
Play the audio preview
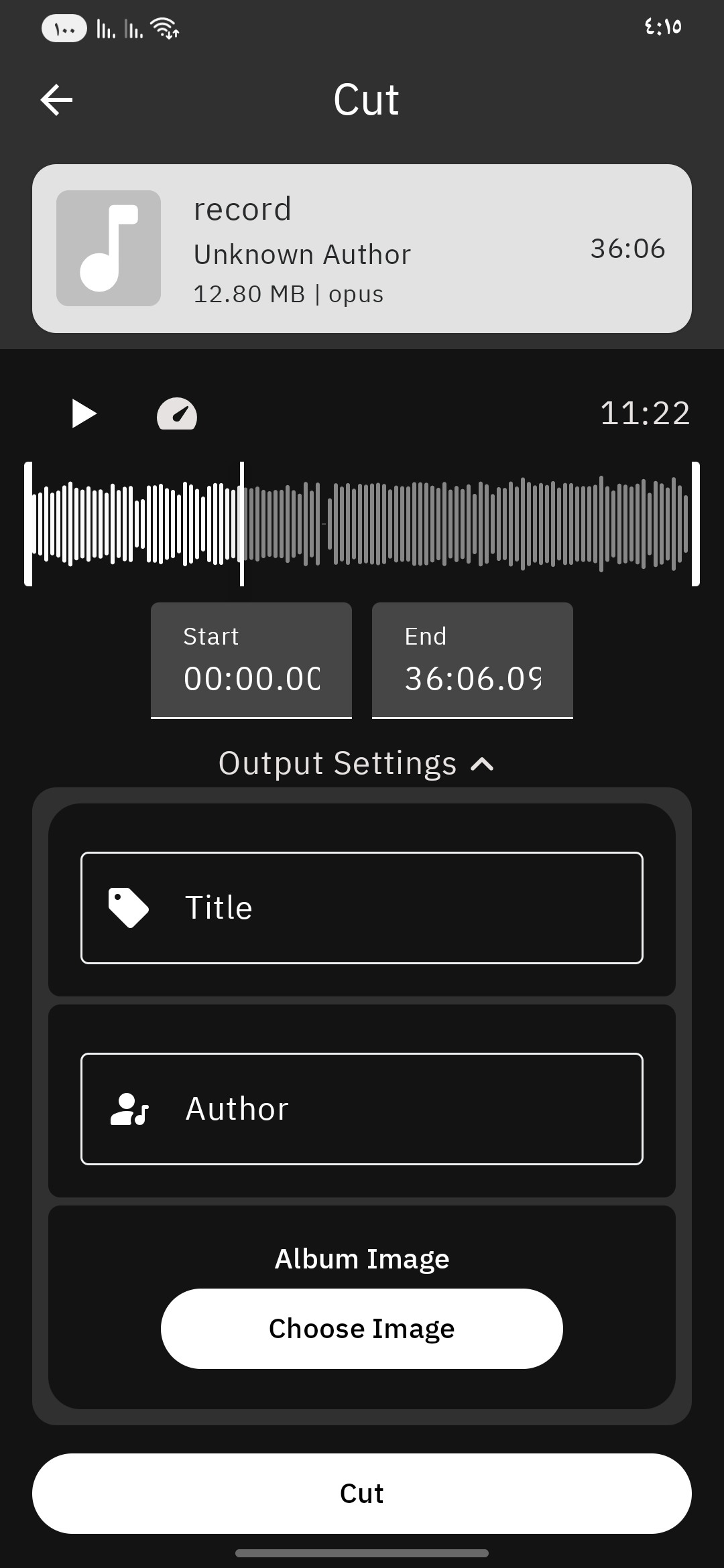84,413
